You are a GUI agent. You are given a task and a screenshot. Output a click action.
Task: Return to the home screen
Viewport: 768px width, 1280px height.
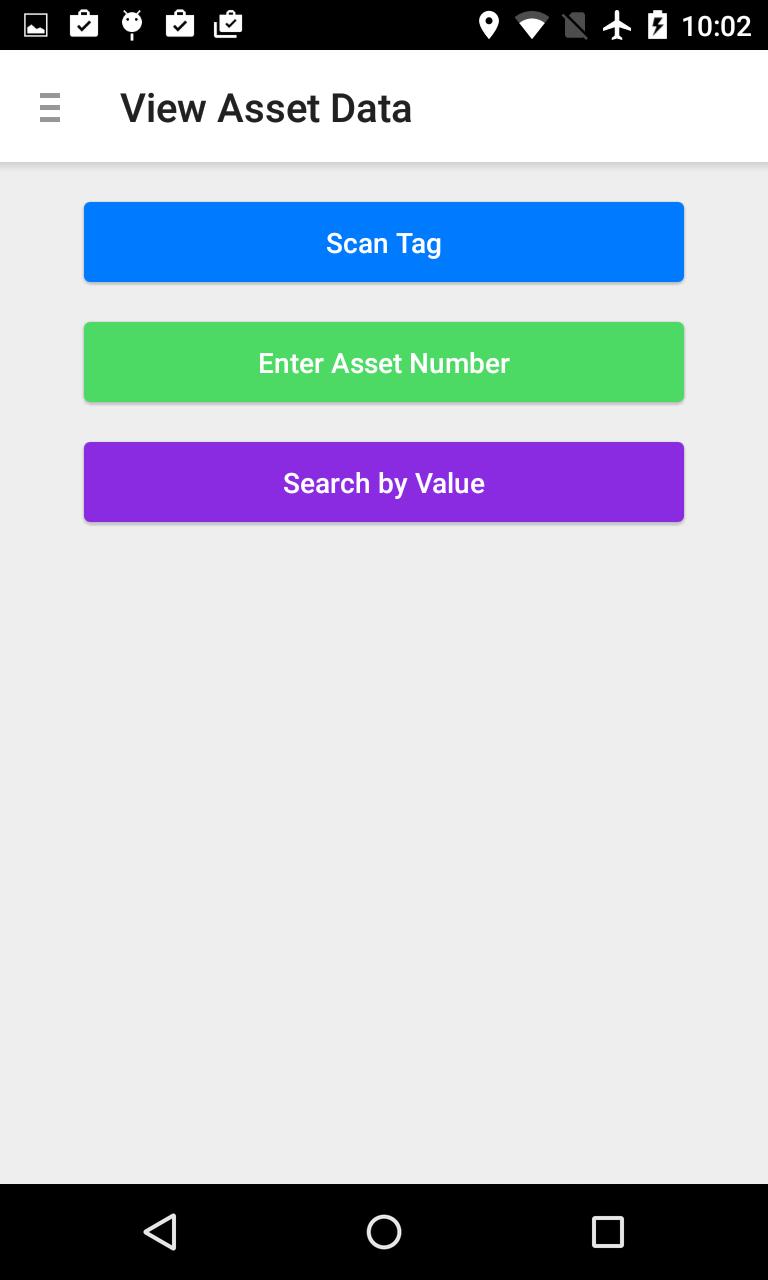pyautogui.click(x=384, y=1232)
